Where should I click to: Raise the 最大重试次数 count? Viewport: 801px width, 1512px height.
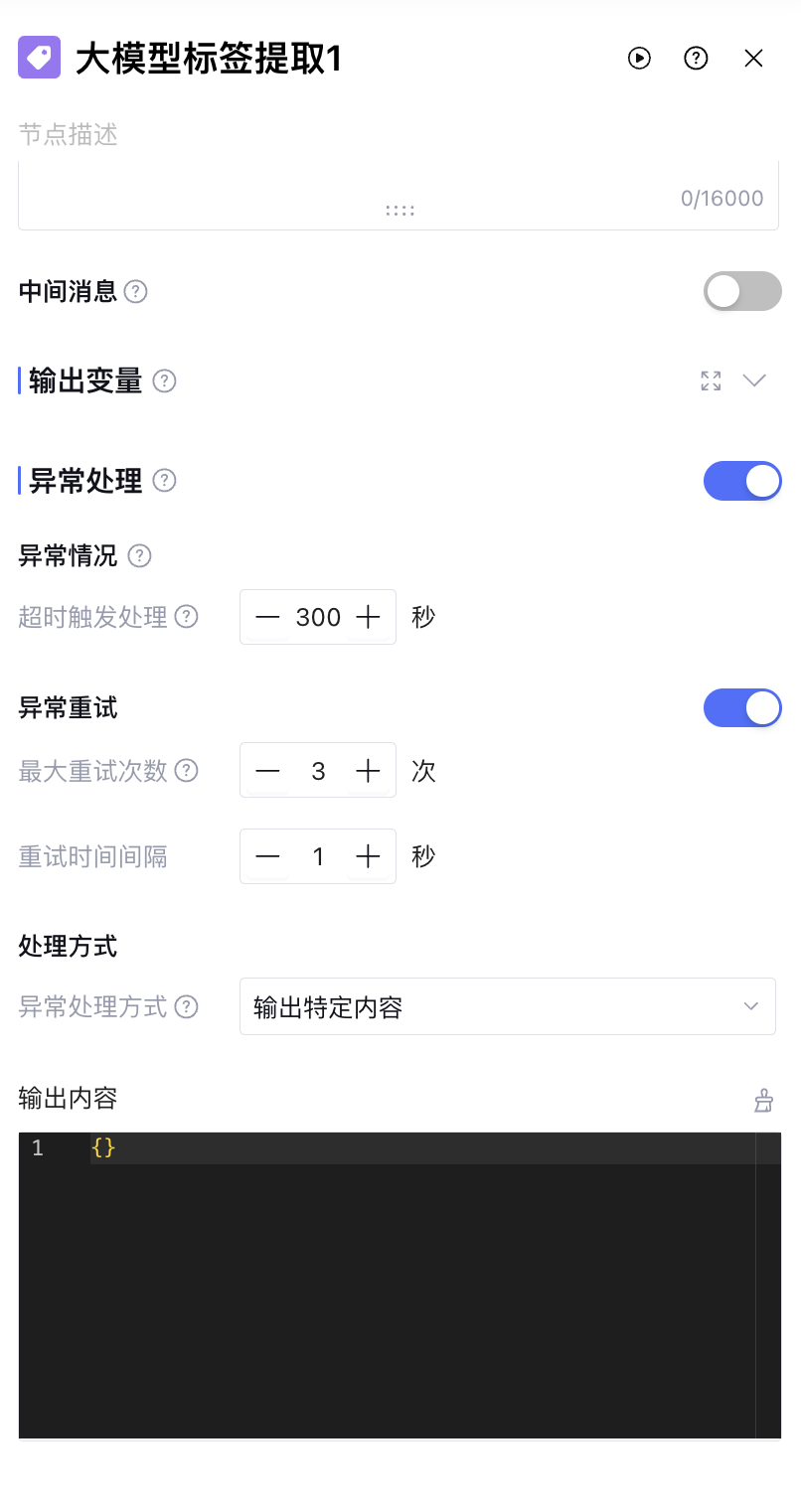pyautogui.click(x=368, y=771)
